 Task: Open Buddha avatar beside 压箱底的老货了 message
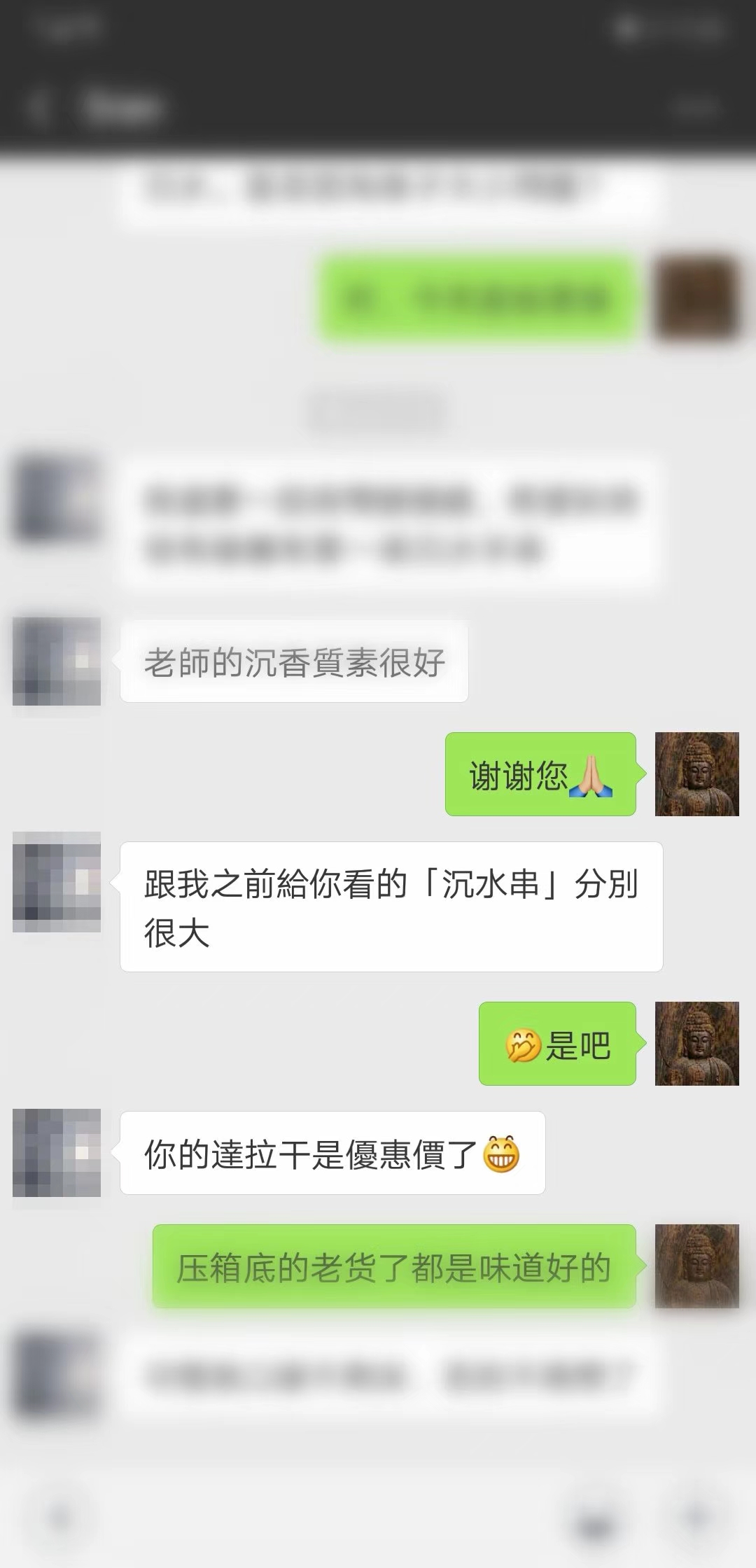tap(696, 1266)
